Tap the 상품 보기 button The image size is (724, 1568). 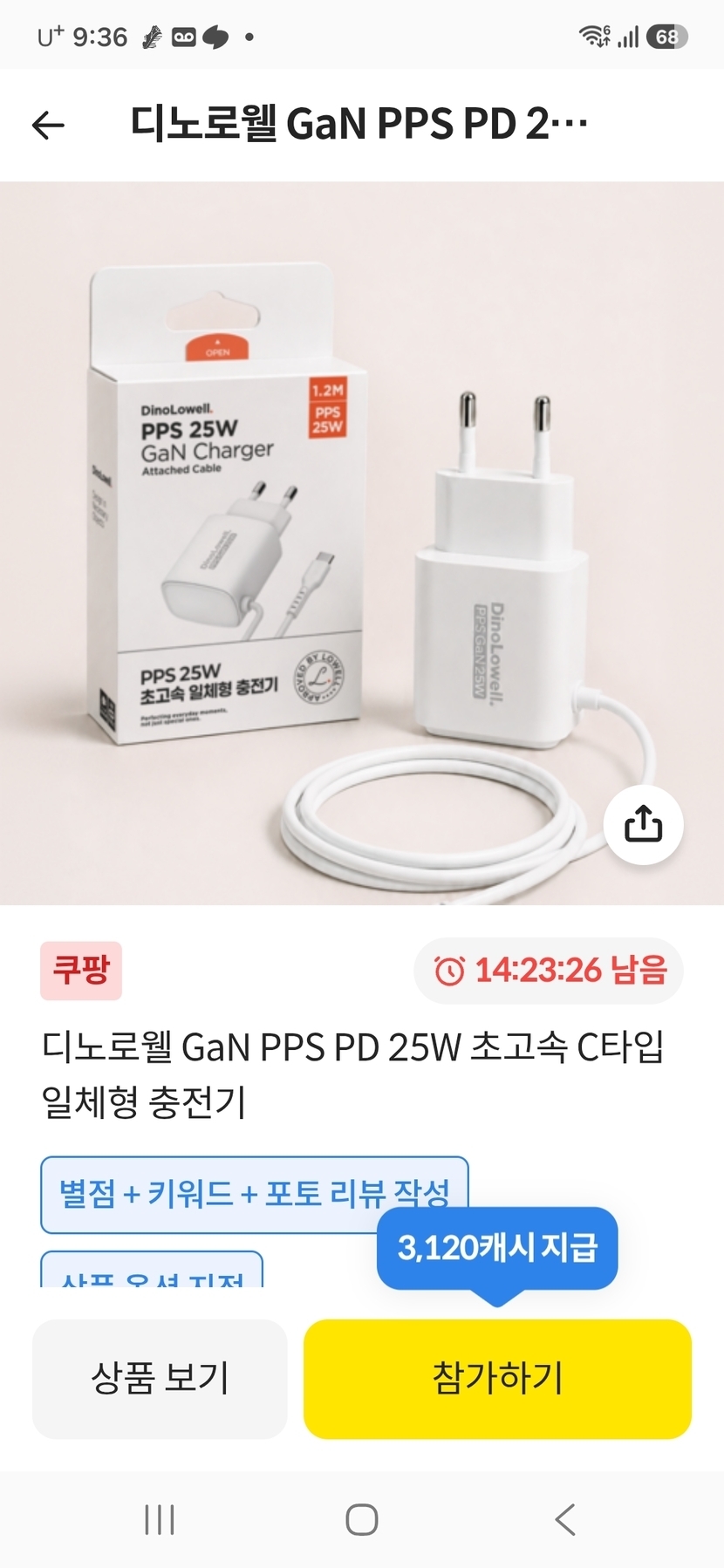[160, 1378]
